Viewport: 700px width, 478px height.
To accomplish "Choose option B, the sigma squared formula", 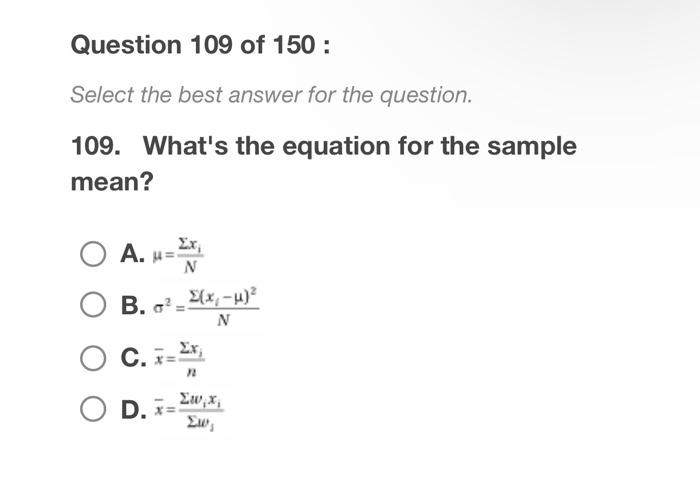I will [x=93, y=305].
